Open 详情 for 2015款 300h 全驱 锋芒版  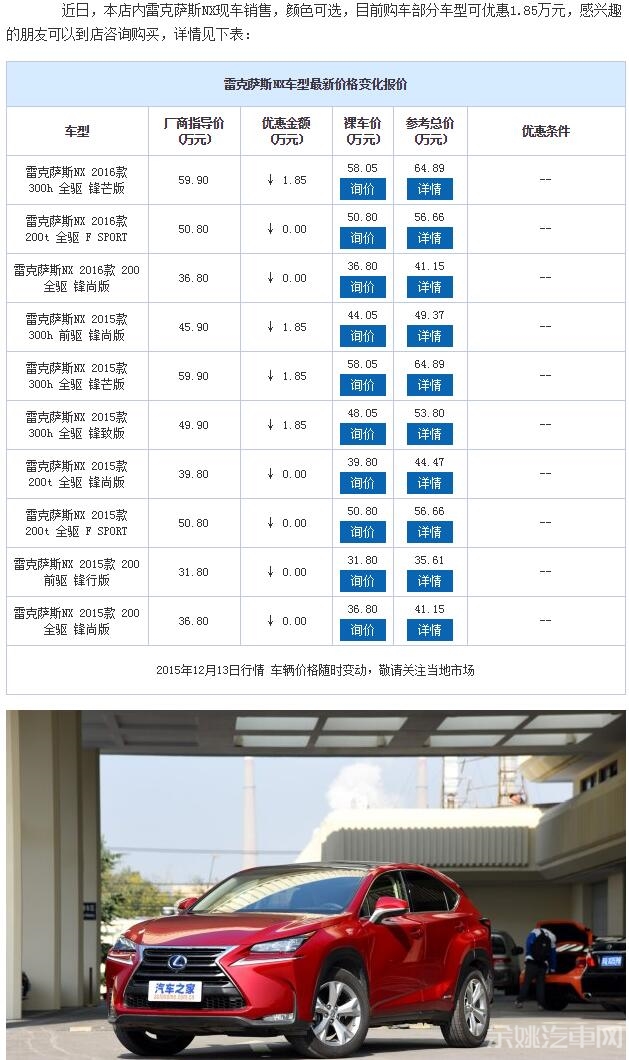point(429,385)
